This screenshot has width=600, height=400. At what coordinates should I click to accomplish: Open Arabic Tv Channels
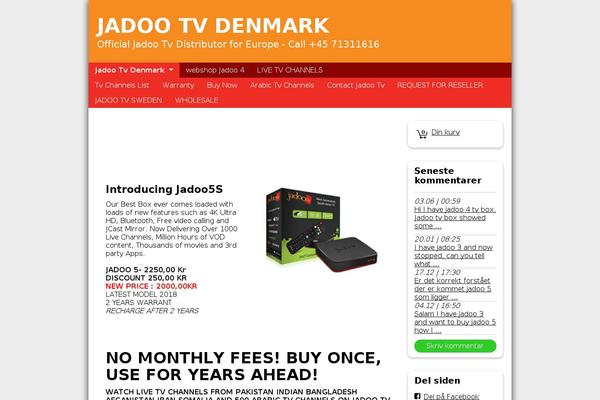[282, 85]
